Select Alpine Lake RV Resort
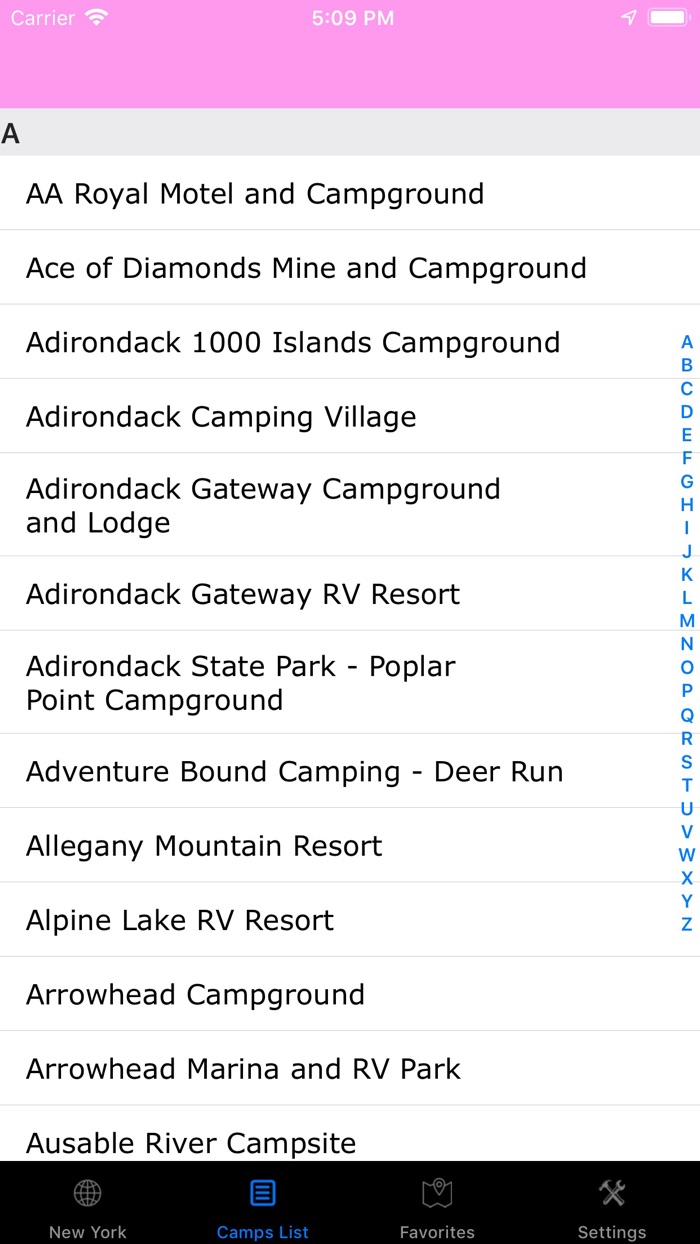The width and height of the screenshot is (700, 1244). coord(350,920)
